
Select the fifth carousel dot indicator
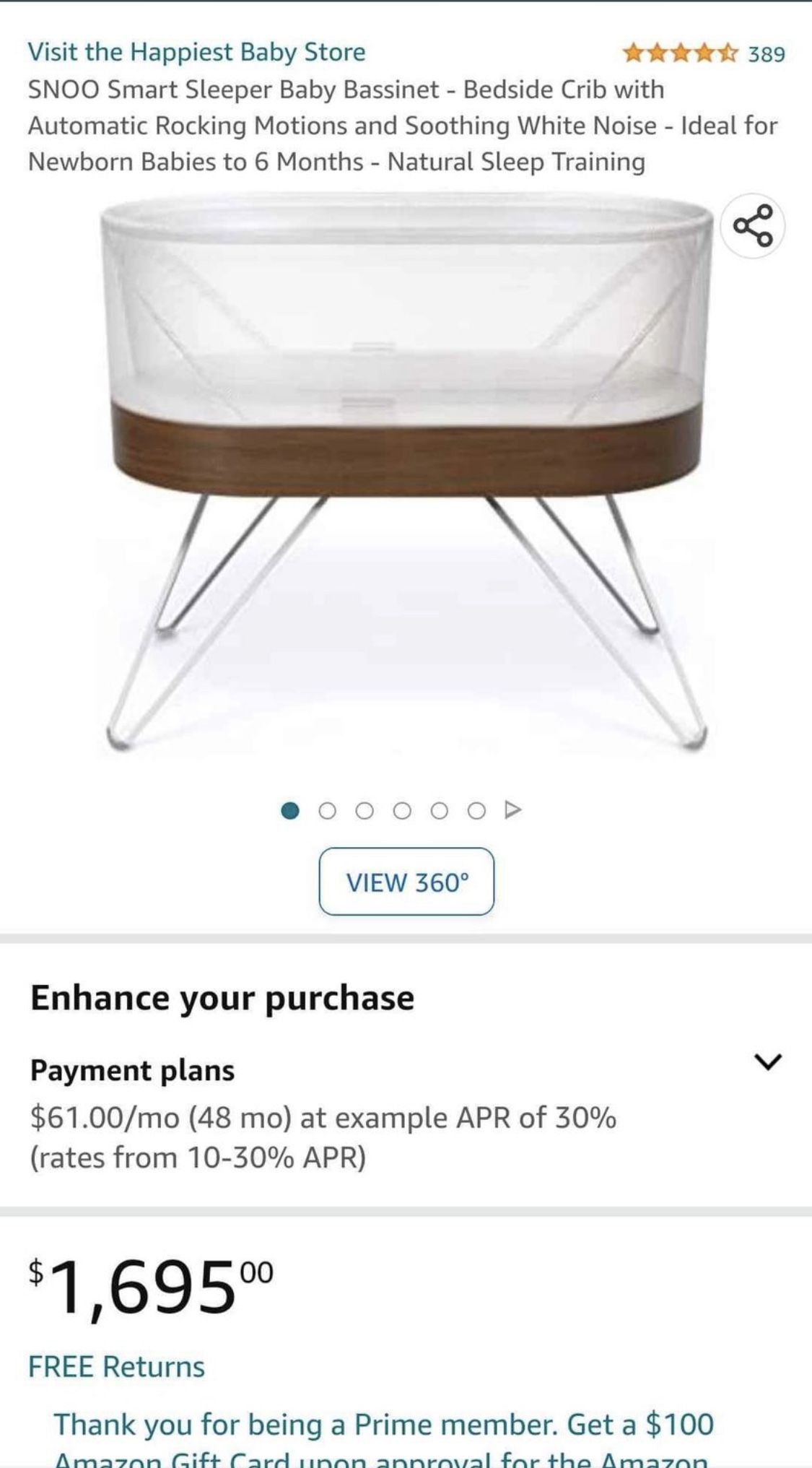pos(439,811)
